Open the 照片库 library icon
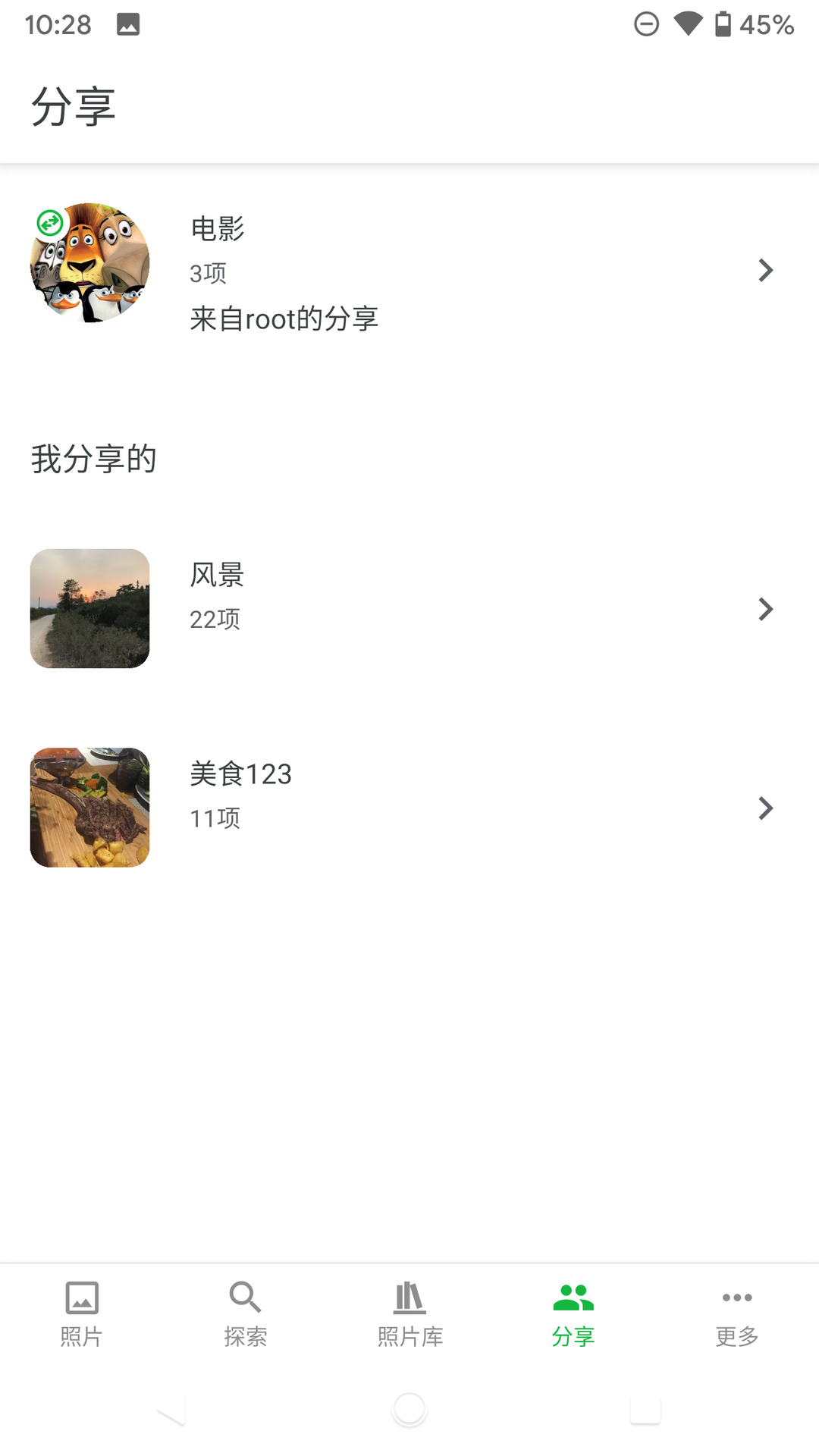The image size is (819, 1456). 409,1297
